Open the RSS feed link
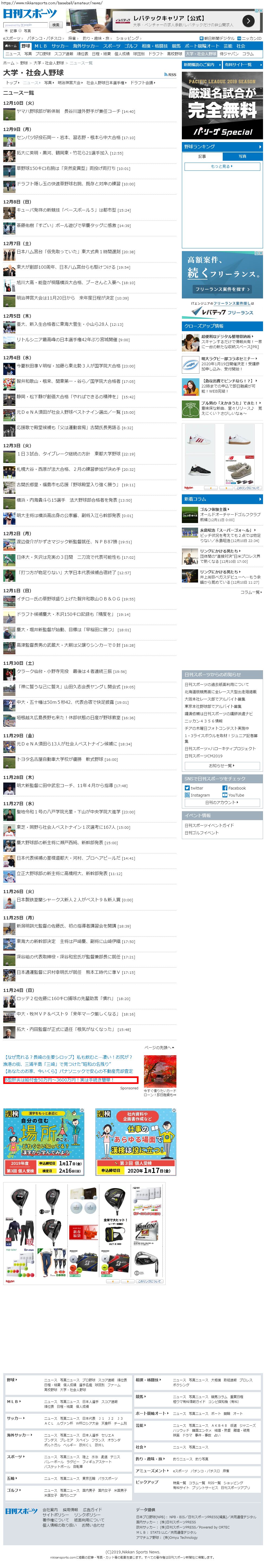The width and height of the screenshot is (266, 1568). coord(170,74)
